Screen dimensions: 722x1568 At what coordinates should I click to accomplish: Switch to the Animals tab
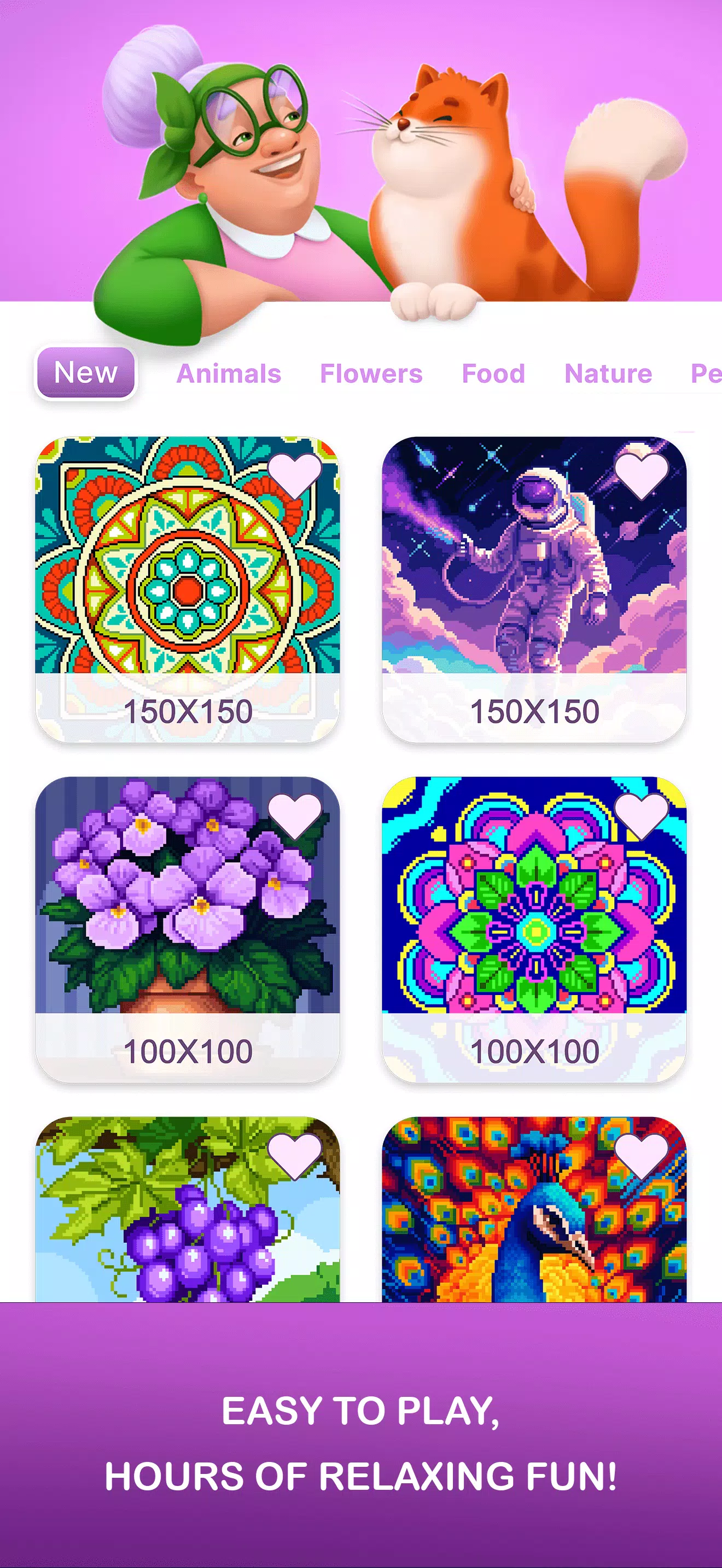point(229,374)
